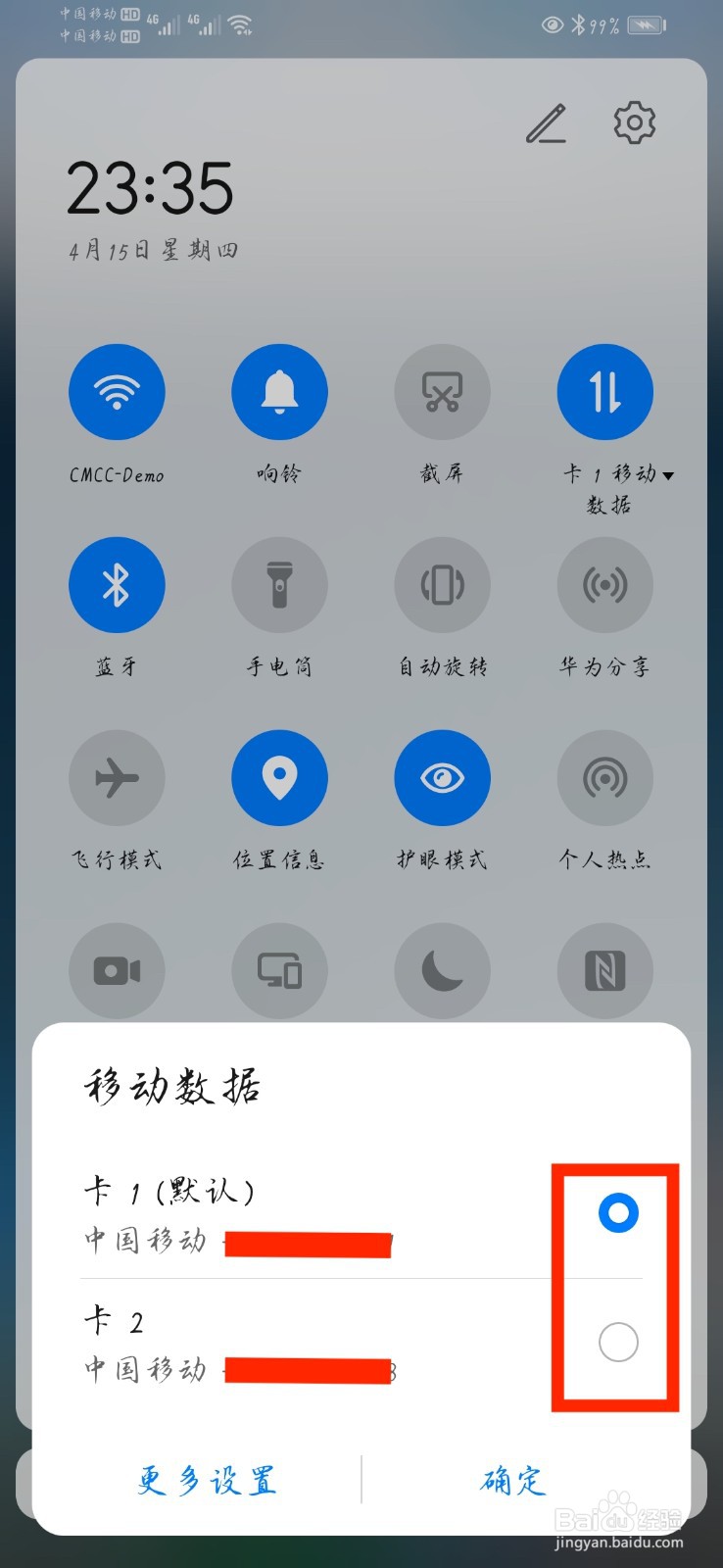This screenshot has height=1568, width=723.
Task: Tap the NFC quick settings tile
Action: (604, 970)
